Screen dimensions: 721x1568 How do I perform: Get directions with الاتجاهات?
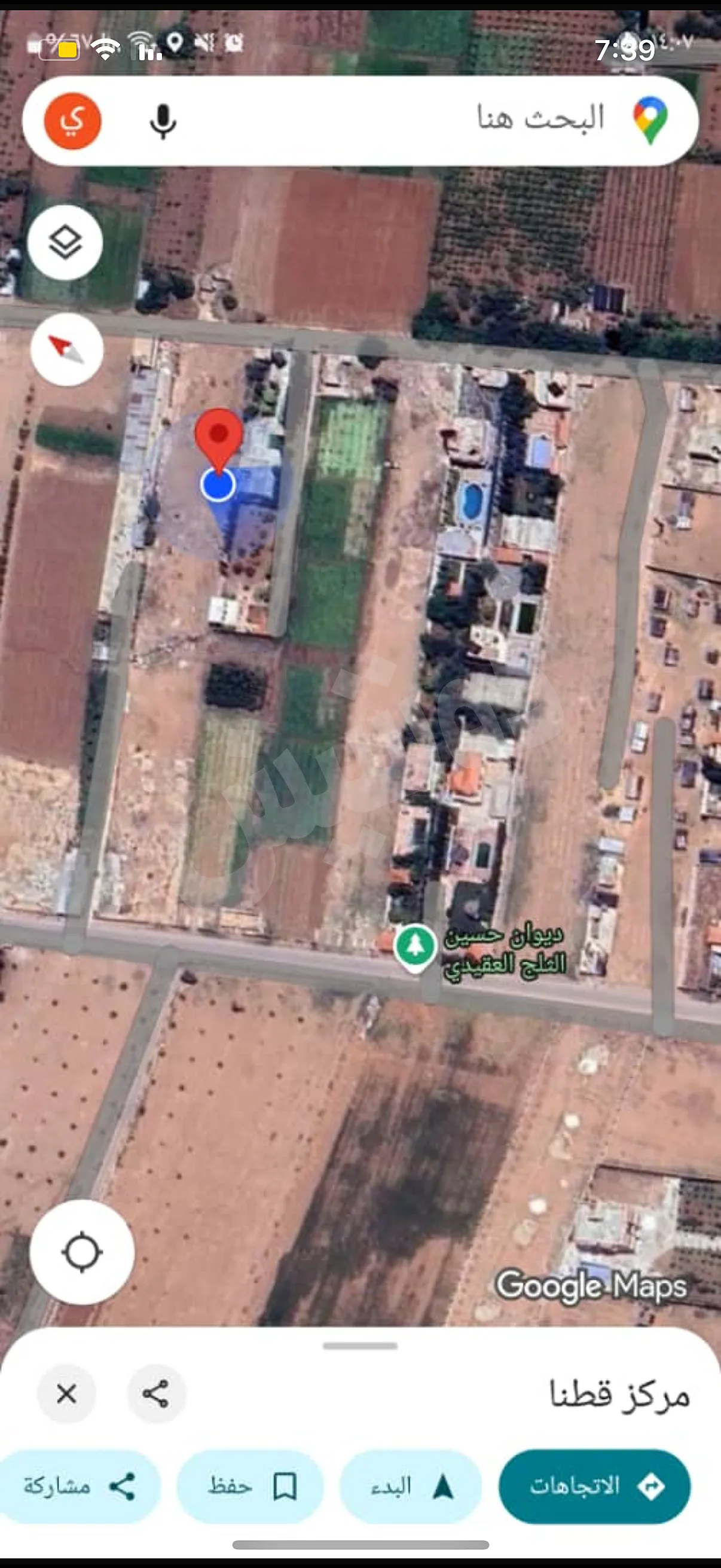tap(594, 1487)
